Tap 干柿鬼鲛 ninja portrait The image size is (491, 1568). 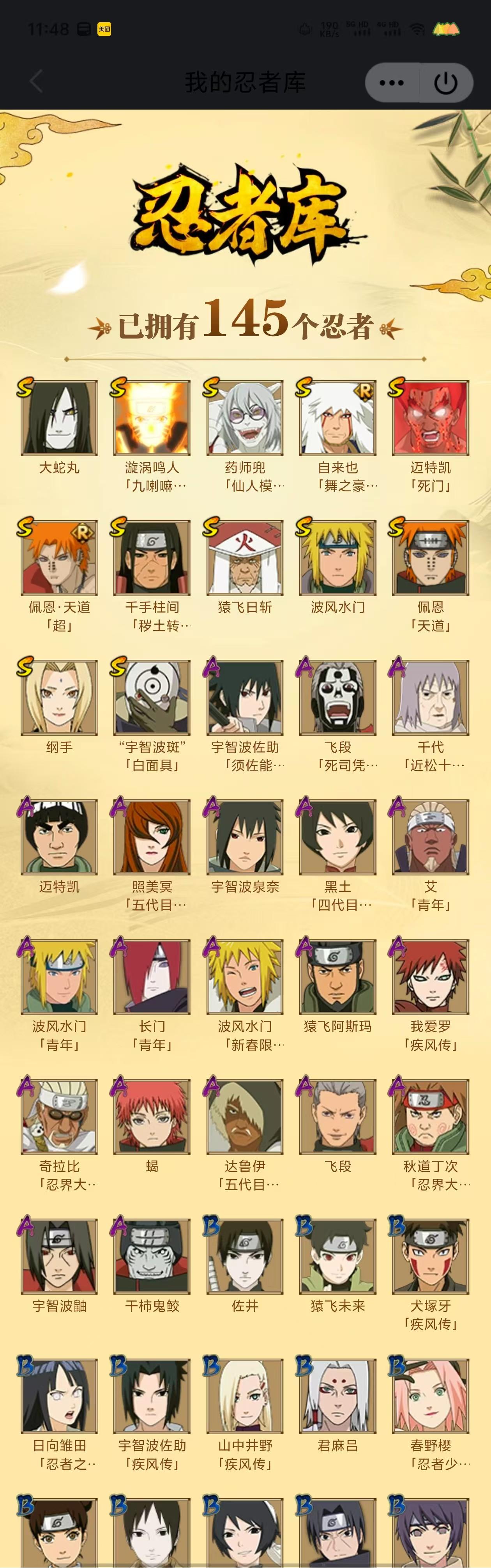click(152, 1256)
